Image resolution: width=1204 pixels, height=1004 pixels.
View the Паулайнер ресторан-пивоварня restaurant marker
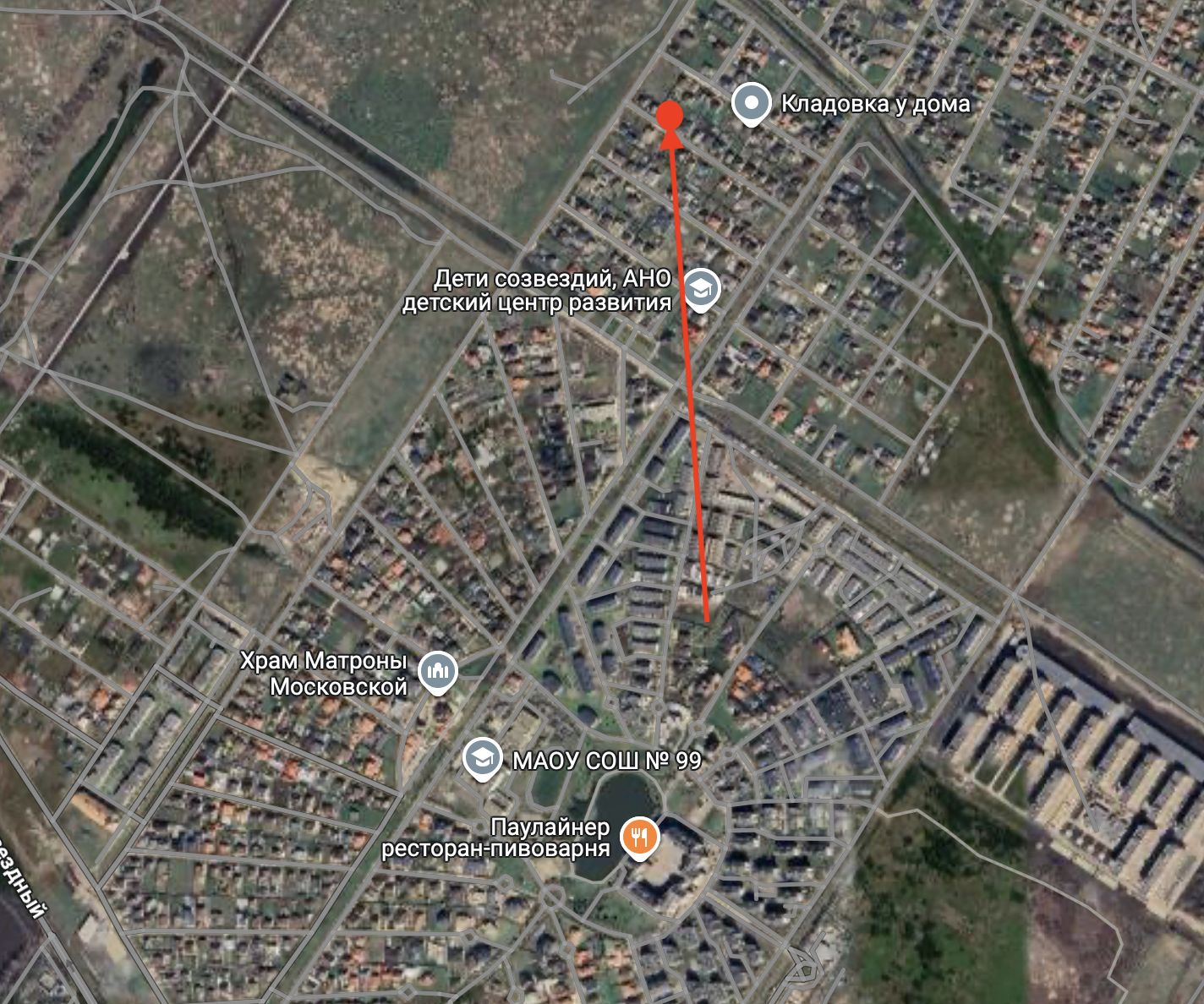640,836
